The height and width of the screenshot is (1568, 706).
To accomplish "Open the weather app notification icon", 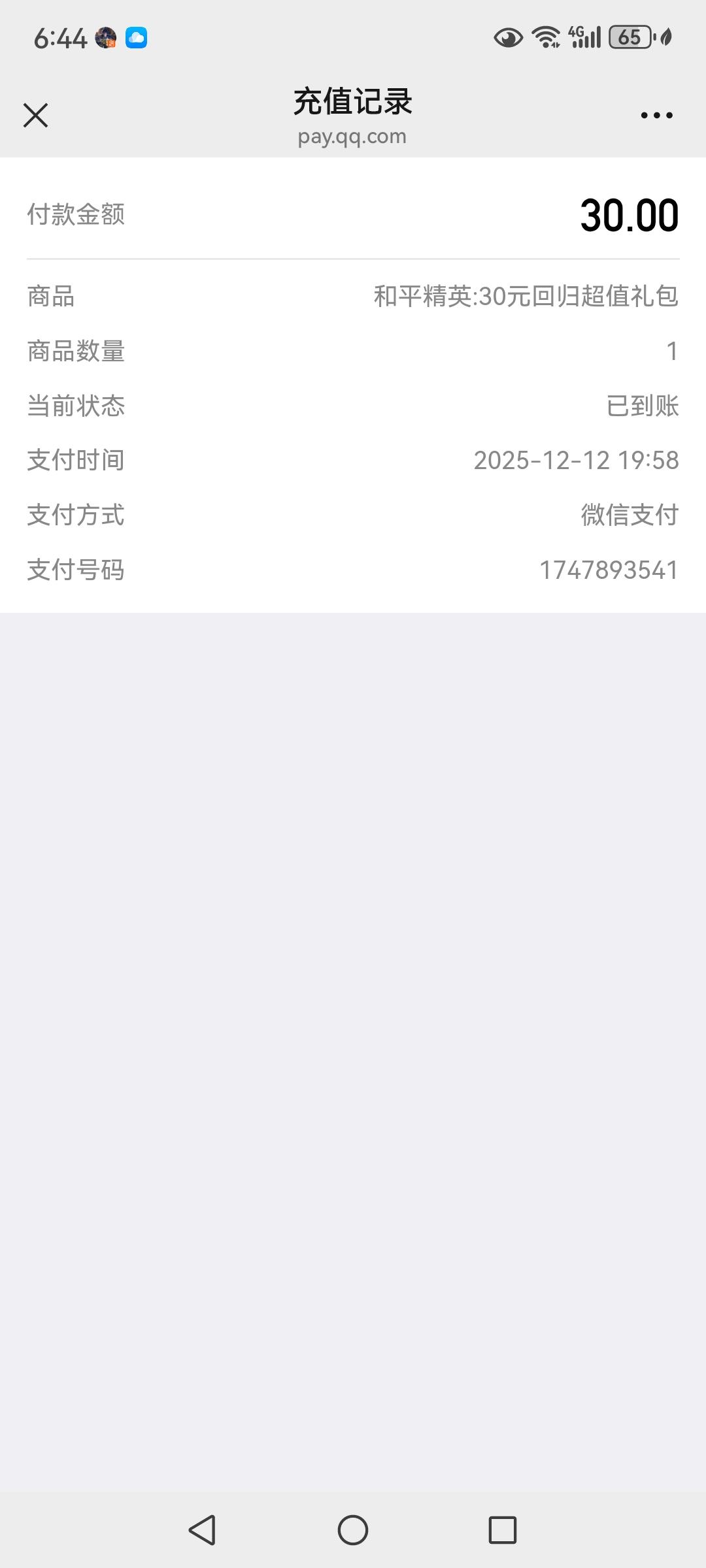I will [135, 38].
